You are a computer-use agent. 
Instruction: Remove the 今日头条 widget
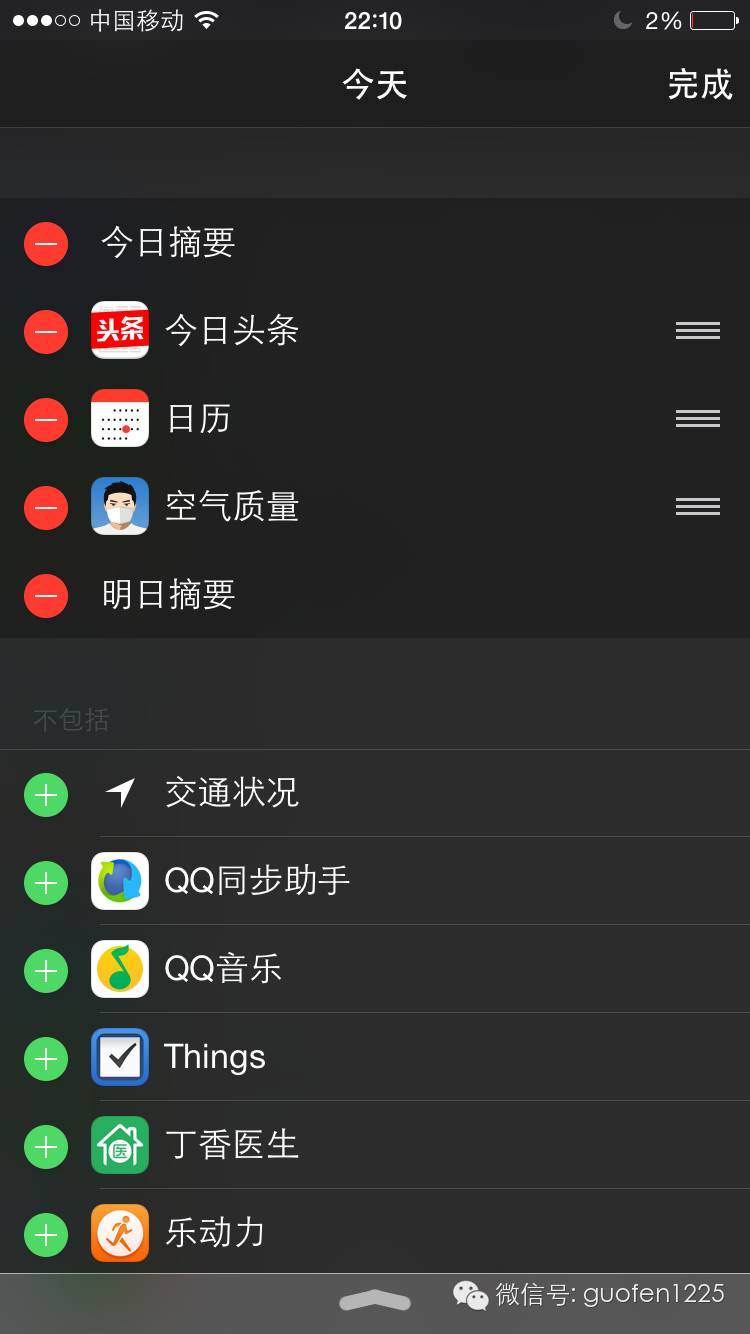point(46,332)
